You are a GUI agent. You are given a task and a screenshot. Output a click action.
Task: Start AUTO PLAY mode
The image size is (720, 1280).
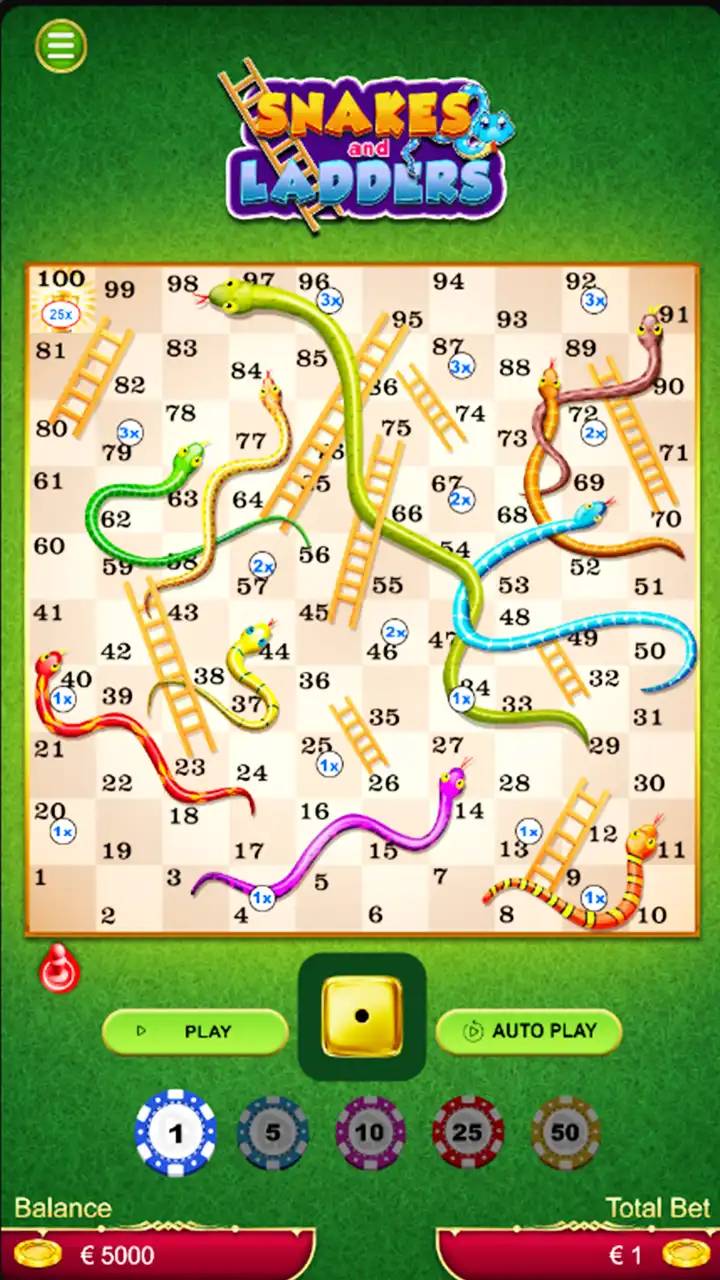tap(529, 1031)
